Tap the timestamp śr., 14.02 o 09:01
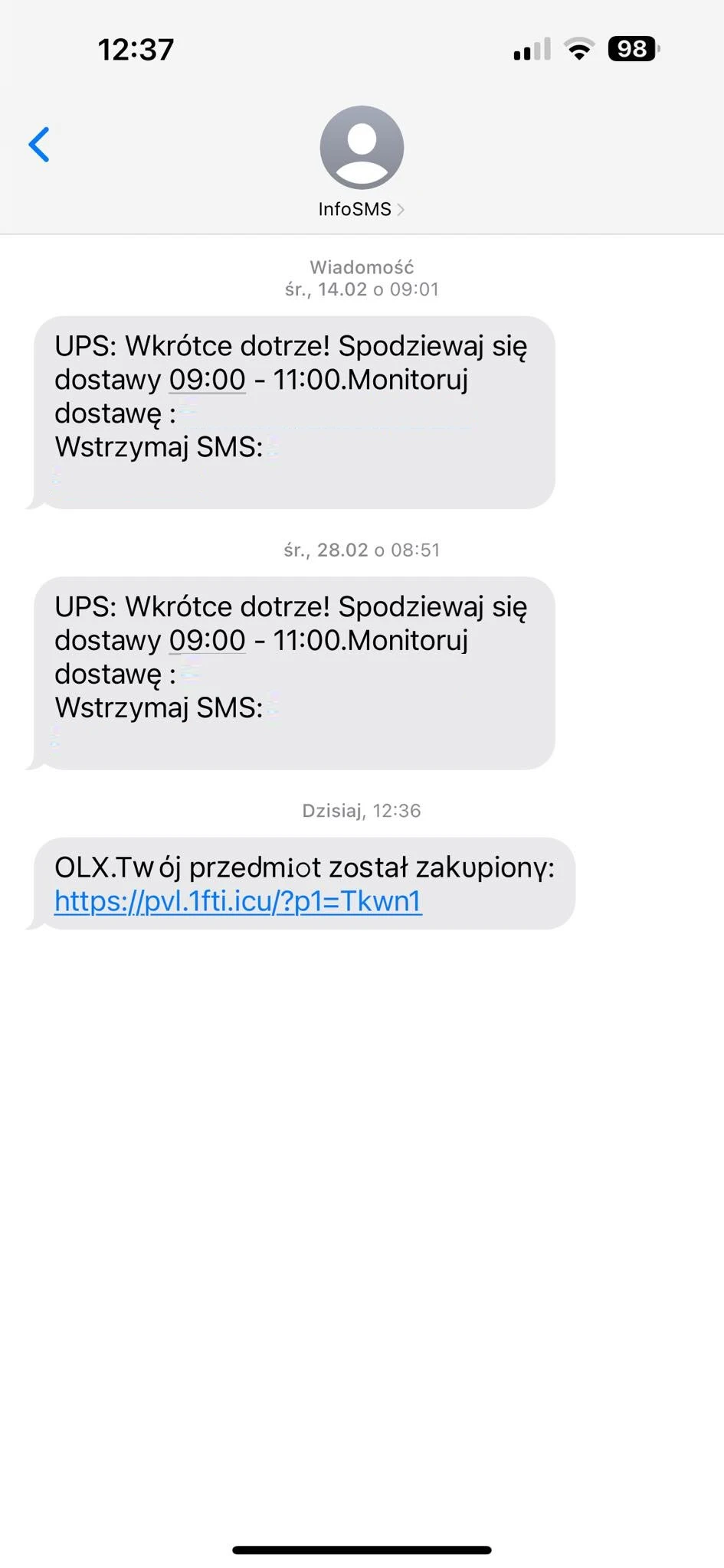 click(361, 289)
